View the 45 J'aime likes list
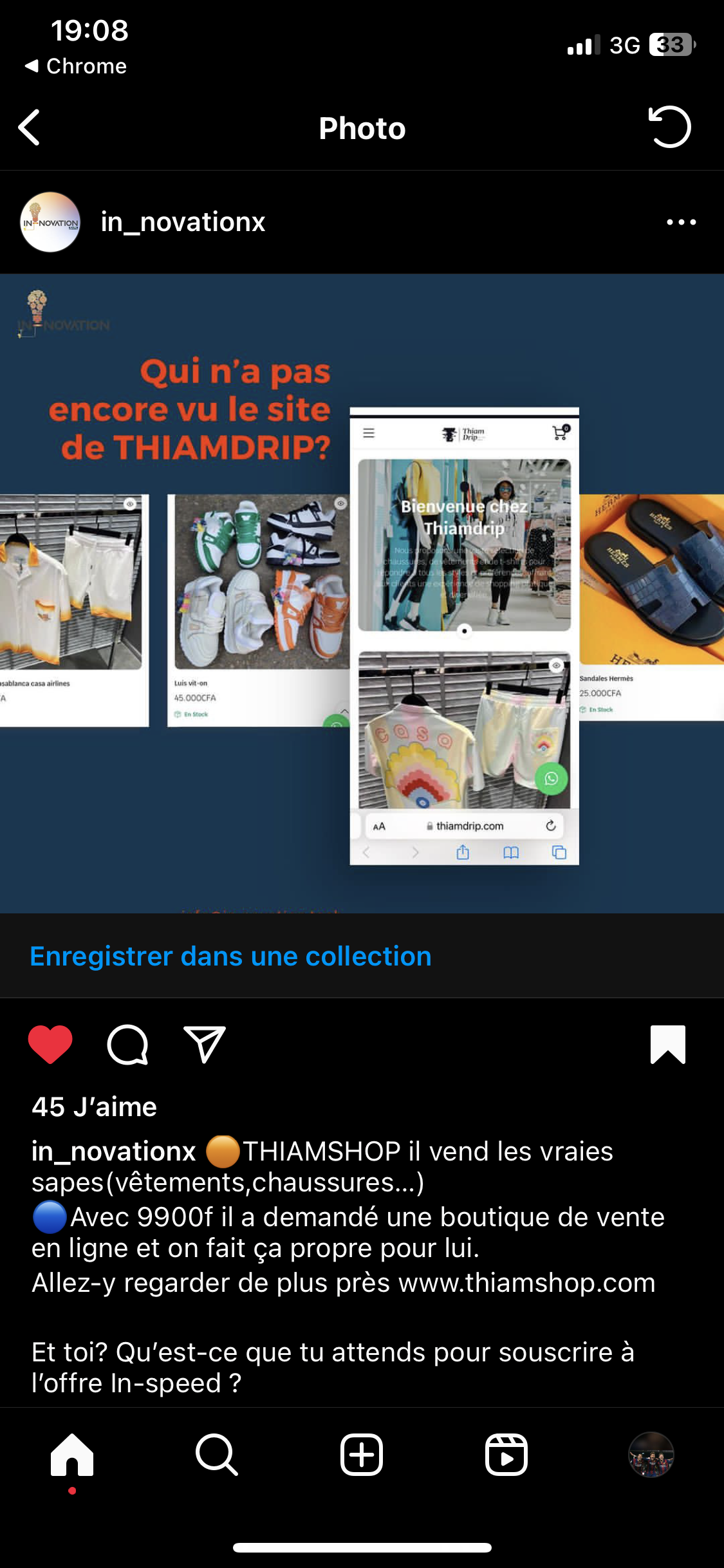 click(95, 1107)
